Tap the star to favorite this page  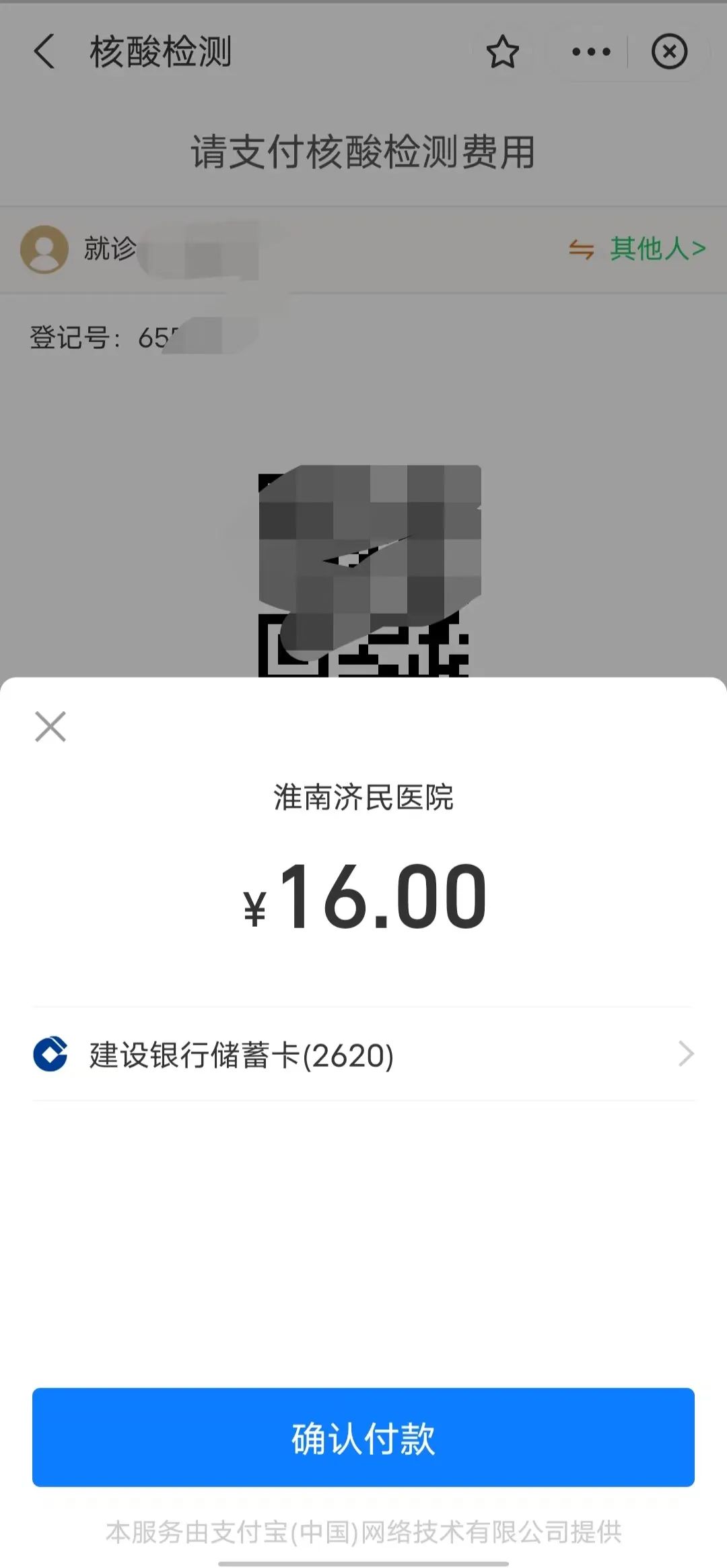pos(504,52)
